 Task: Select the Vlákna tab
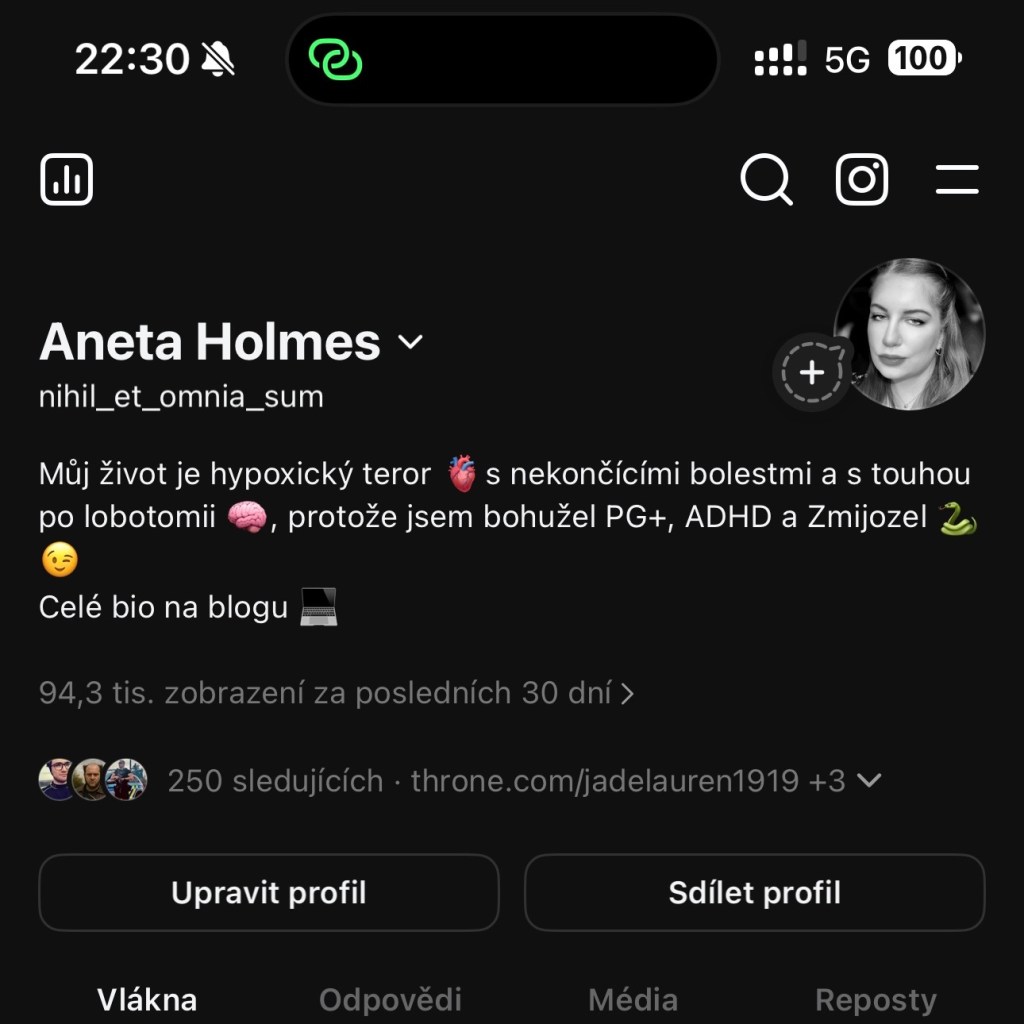[147, 999]
